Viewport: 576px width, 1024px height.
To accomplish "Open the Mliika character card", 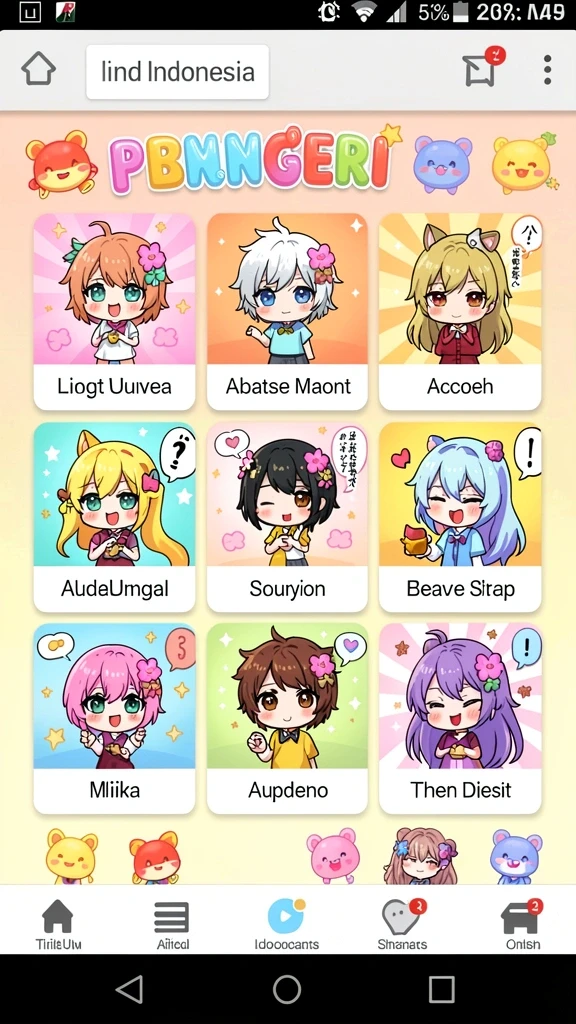I will [x=114, y=718].
